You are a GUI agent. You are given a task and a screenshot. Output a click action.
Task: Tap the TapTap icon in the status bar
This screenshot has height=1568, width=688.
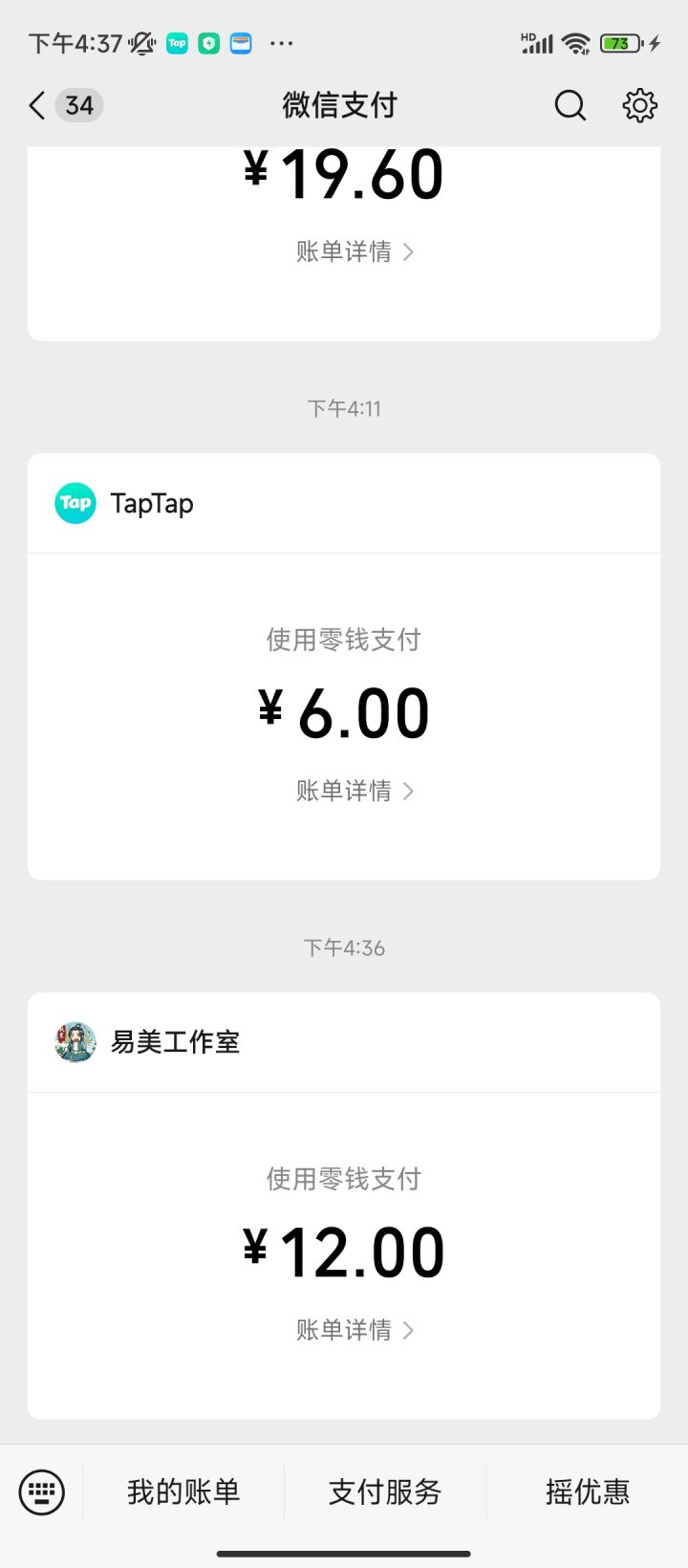[x=176, y=43]
